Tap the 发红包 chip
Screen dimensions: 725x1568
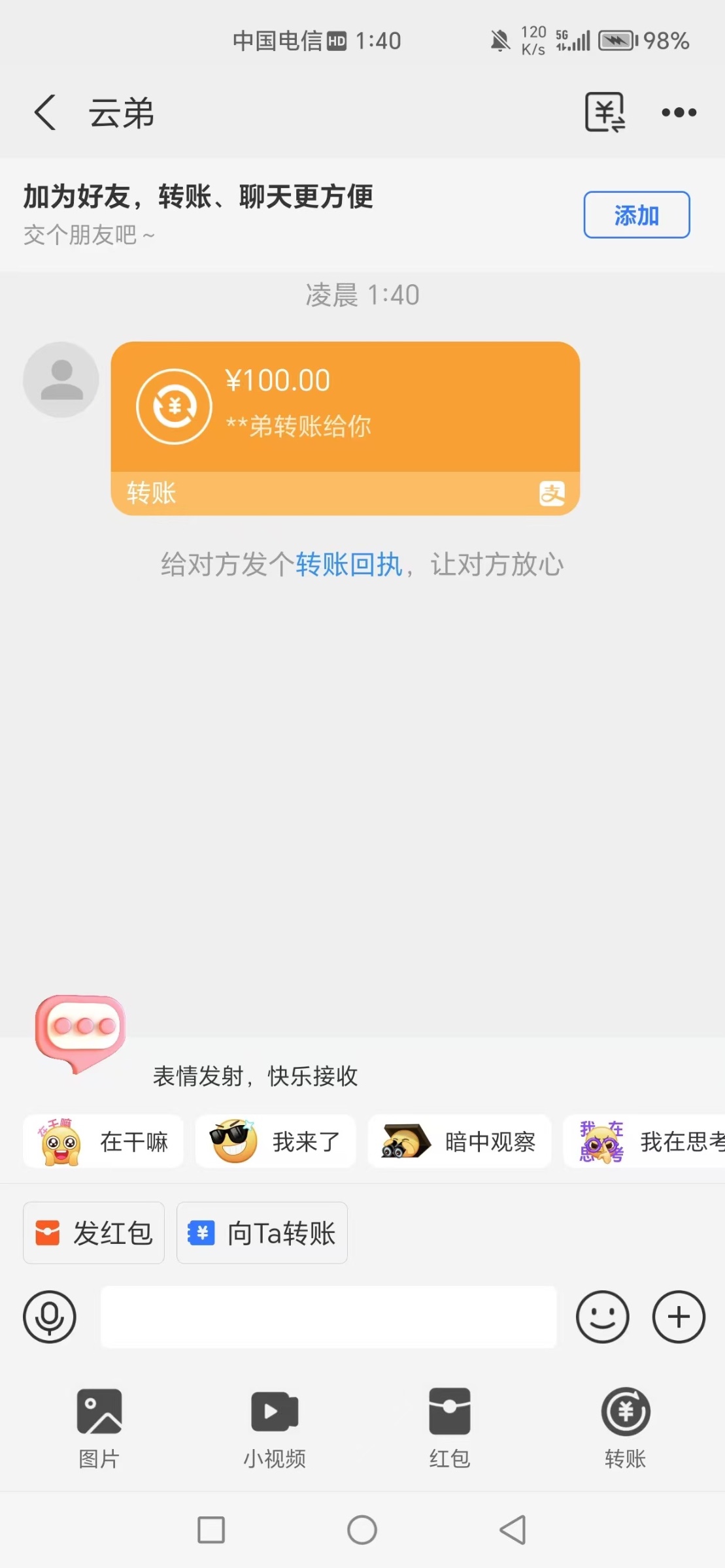click(94, 1233)
